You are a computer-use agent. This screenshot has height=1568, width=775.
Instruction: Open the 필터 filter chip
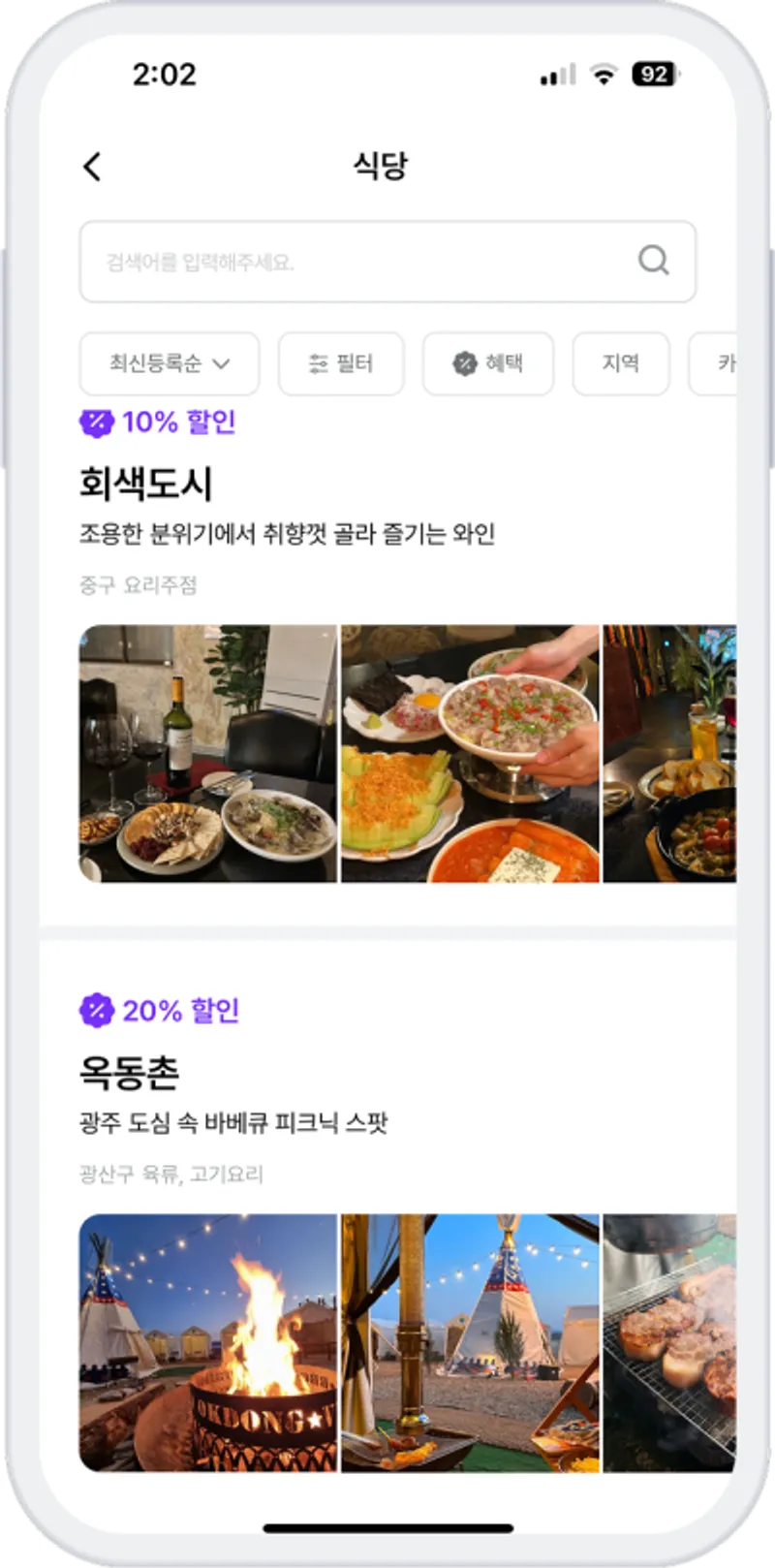[x=341, y=363]
